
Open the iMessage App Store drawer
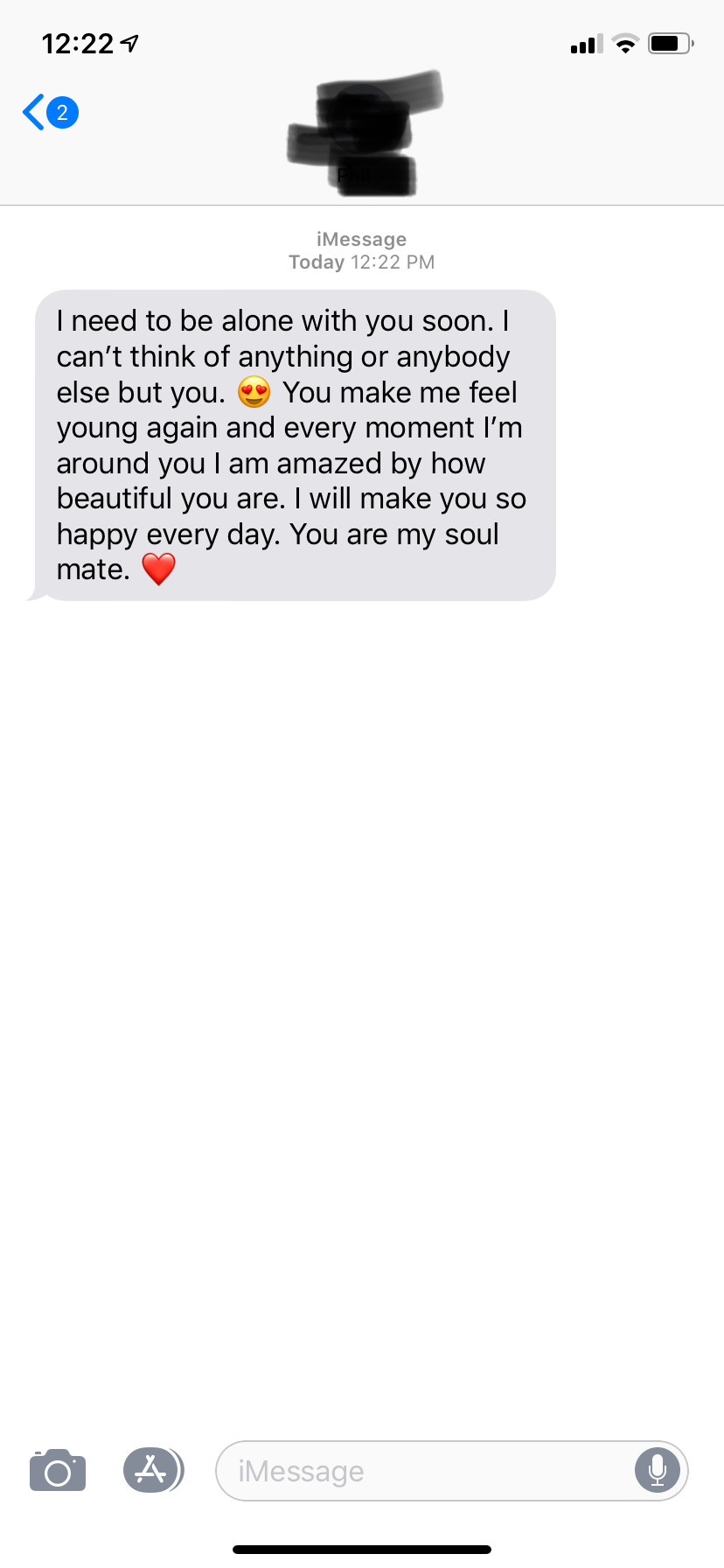point(152,1471)
